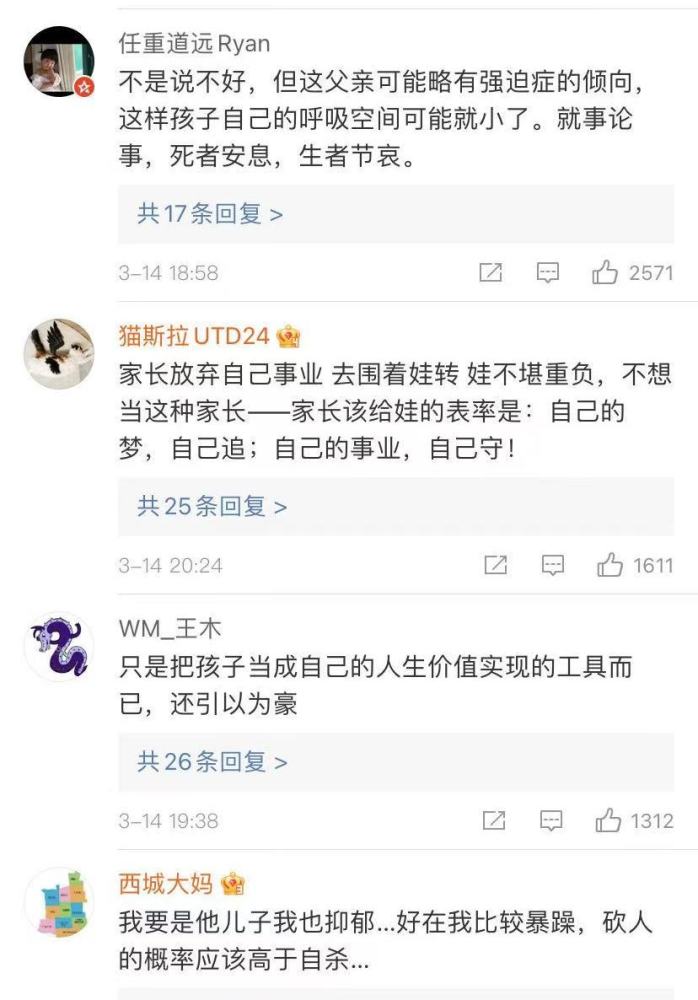Expand the 17 replies under 任重道远Ryan's comment
This screenshot has height=1000, width=698.
click(x=210, y=213)
